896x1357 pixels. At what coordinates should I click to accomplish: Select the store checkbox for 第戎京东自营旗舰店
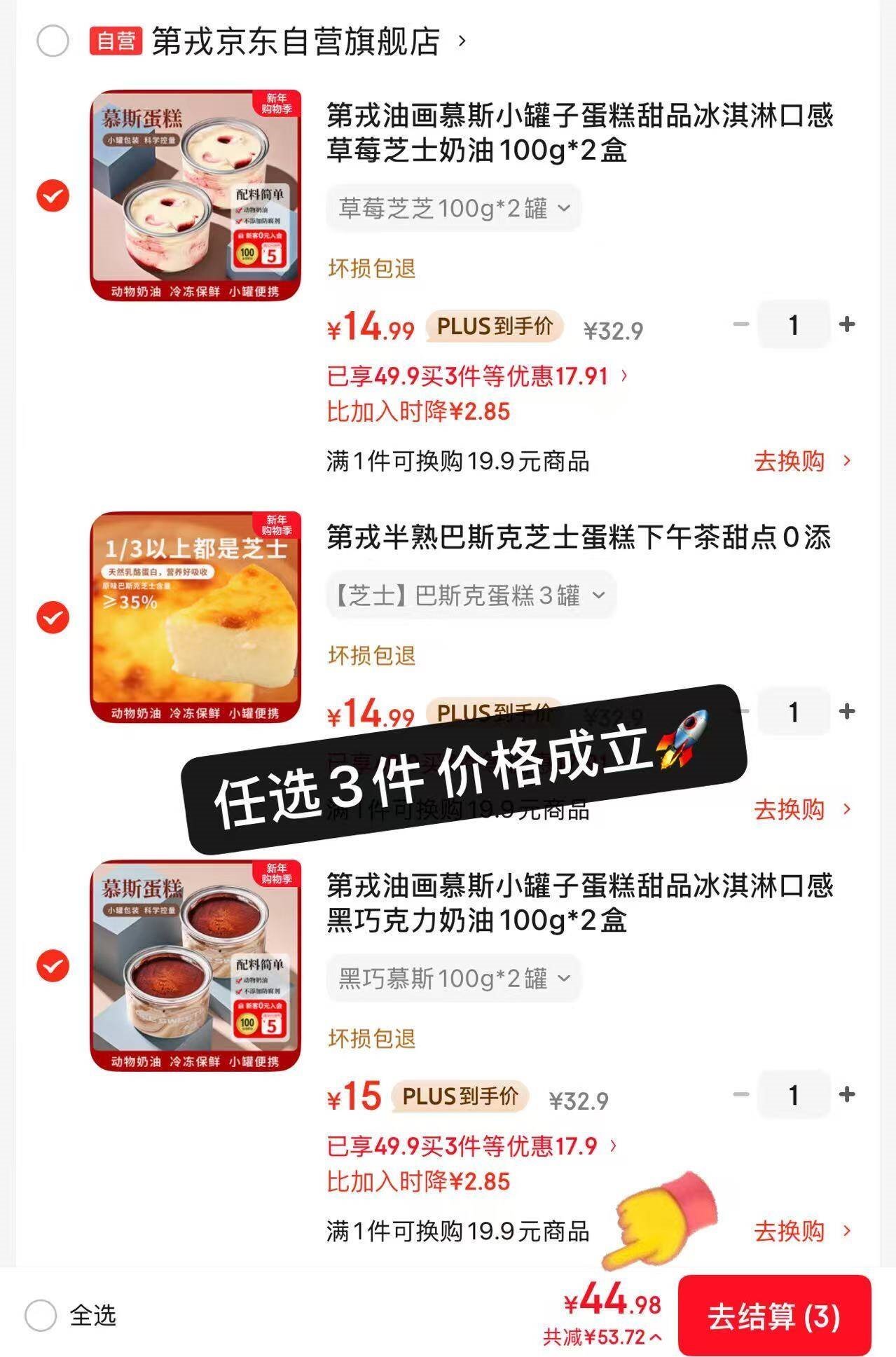(50, 41)
